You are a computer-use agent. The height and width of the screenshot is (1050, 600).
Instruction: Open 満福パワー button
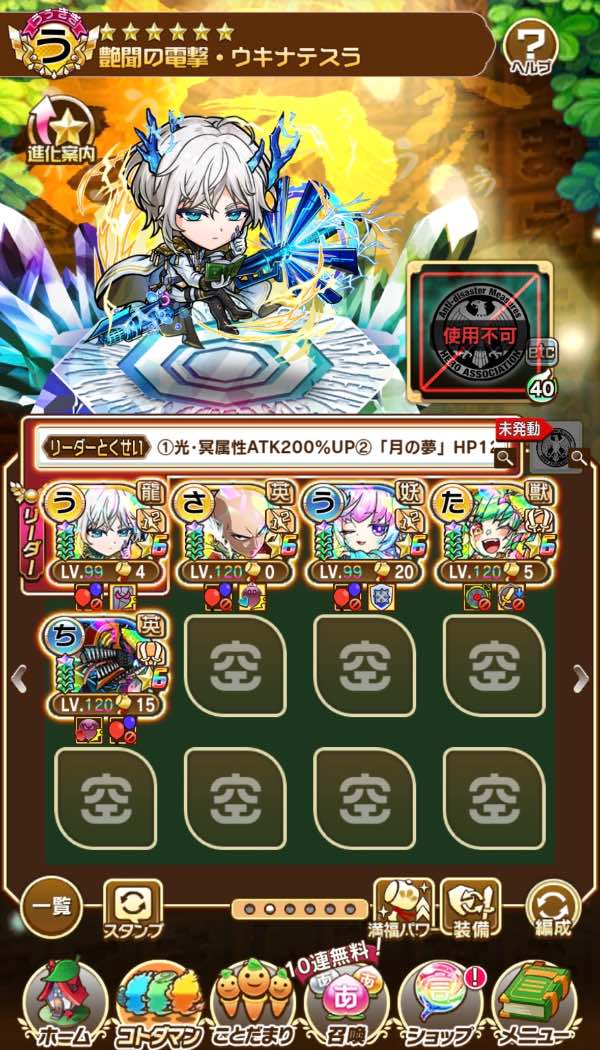[403, 908]
